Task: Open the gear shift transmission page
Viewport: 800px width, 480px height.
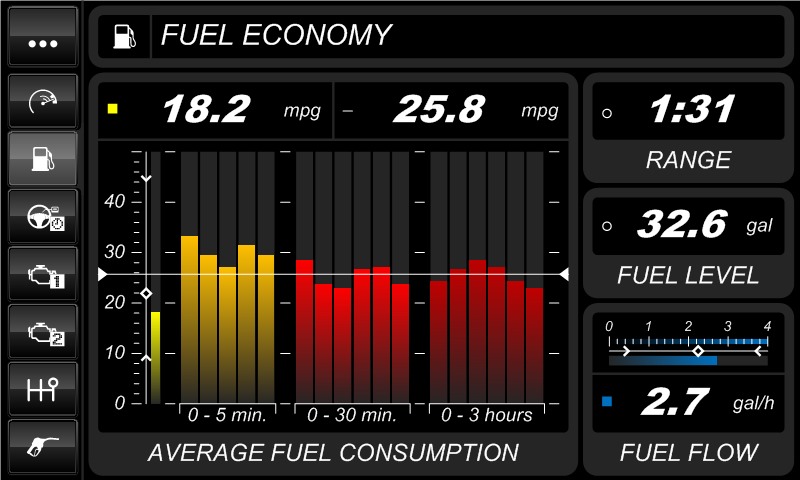Action: pyautogui.click(x=42, y=387)
